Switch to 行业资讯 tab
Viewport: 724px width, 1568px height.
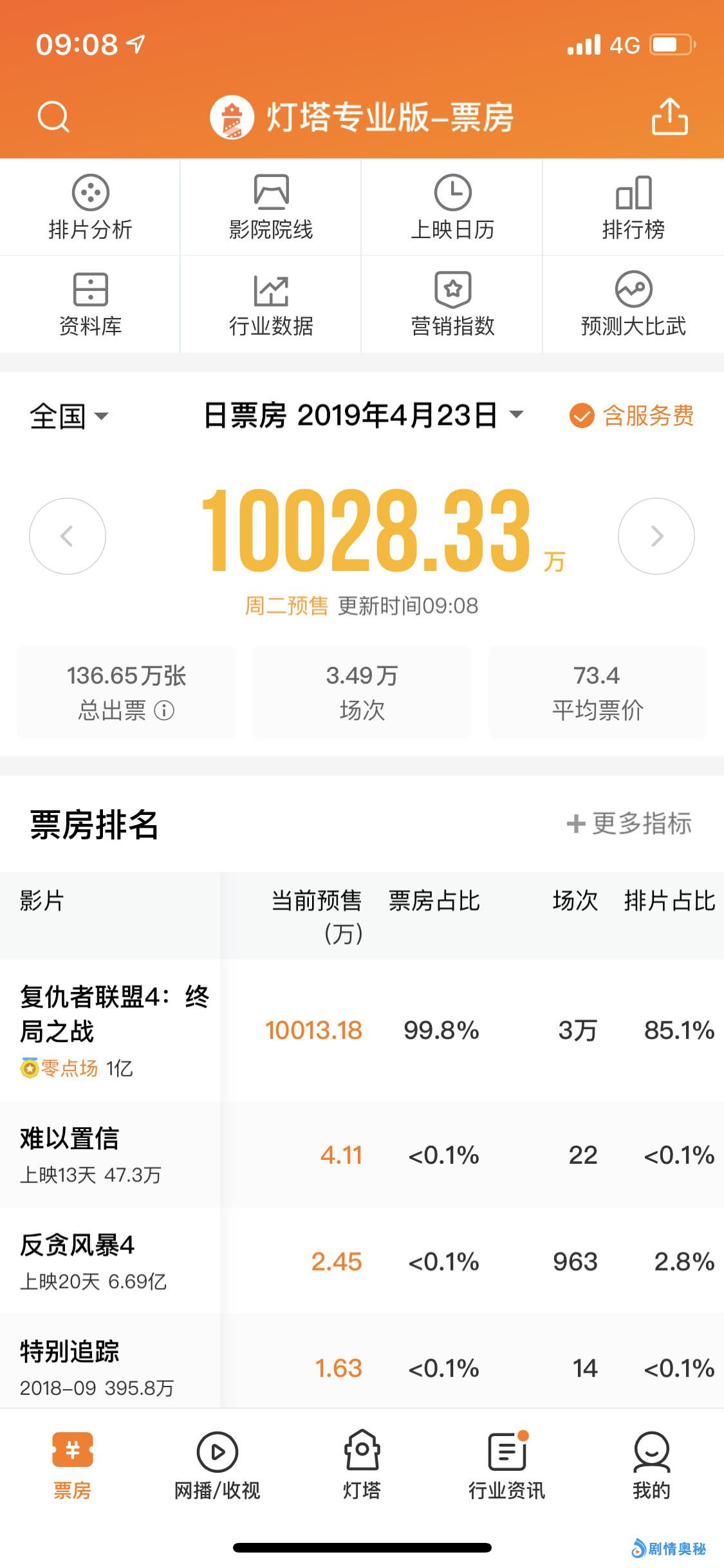pos(506,1465)
